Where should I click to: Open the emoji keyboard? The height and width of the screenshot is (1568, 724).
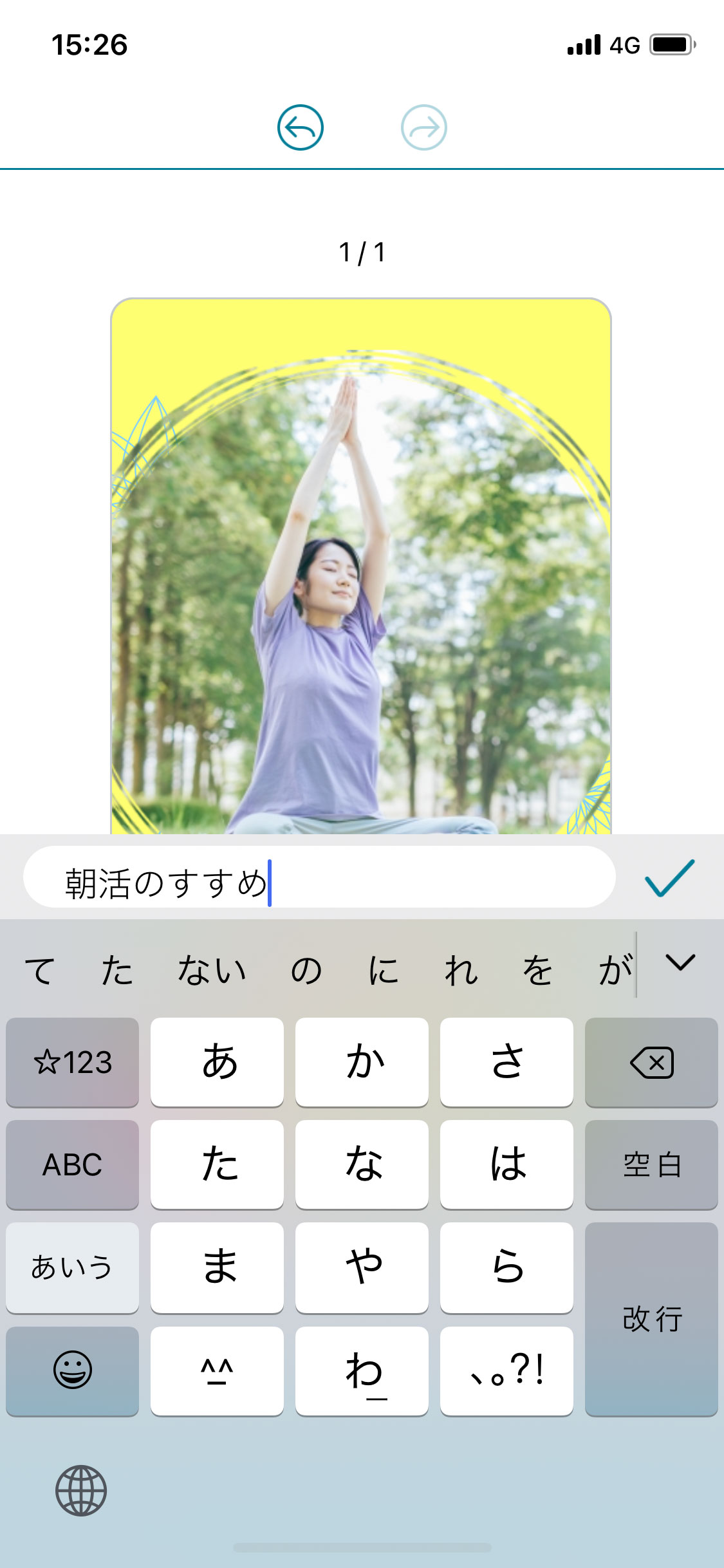point(72,1370)
